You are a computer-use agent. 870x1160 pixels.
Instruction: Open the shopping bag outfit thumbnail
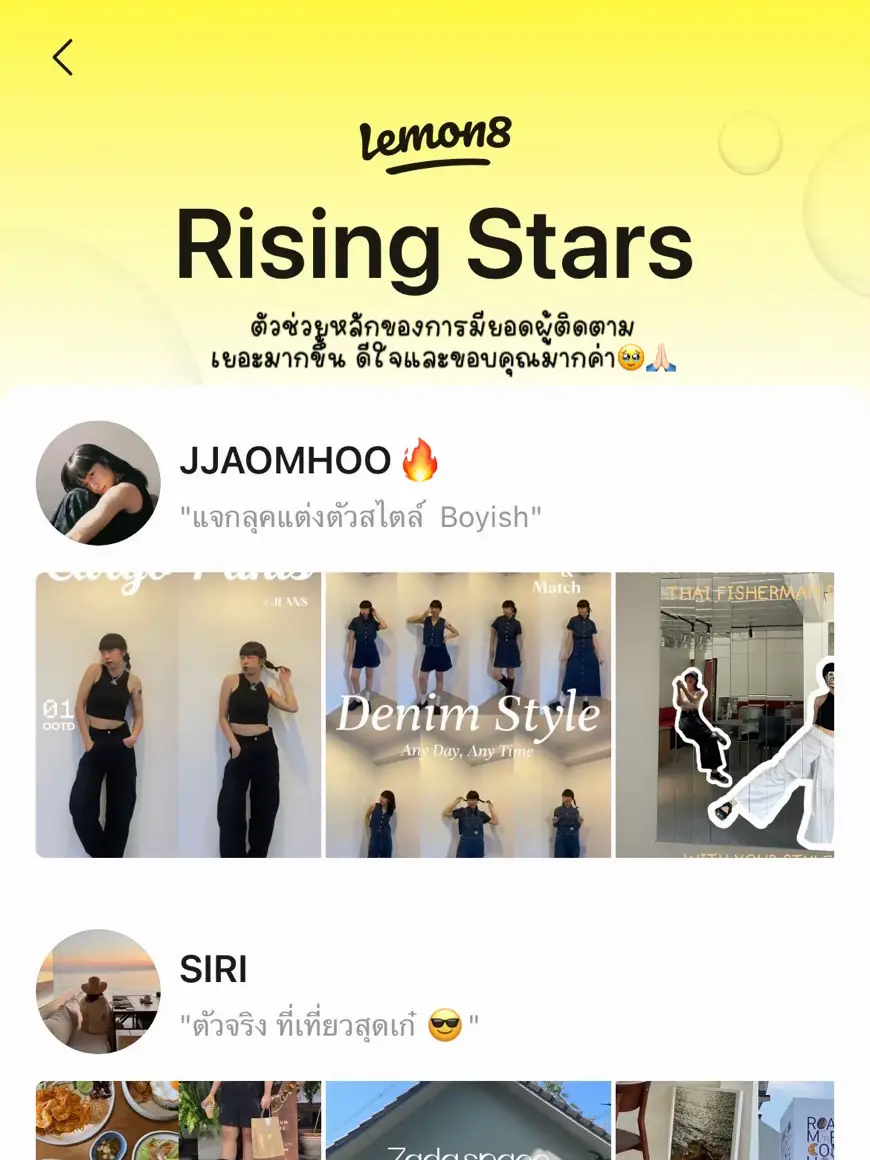pyautogui.click(x=249, y=1120)
